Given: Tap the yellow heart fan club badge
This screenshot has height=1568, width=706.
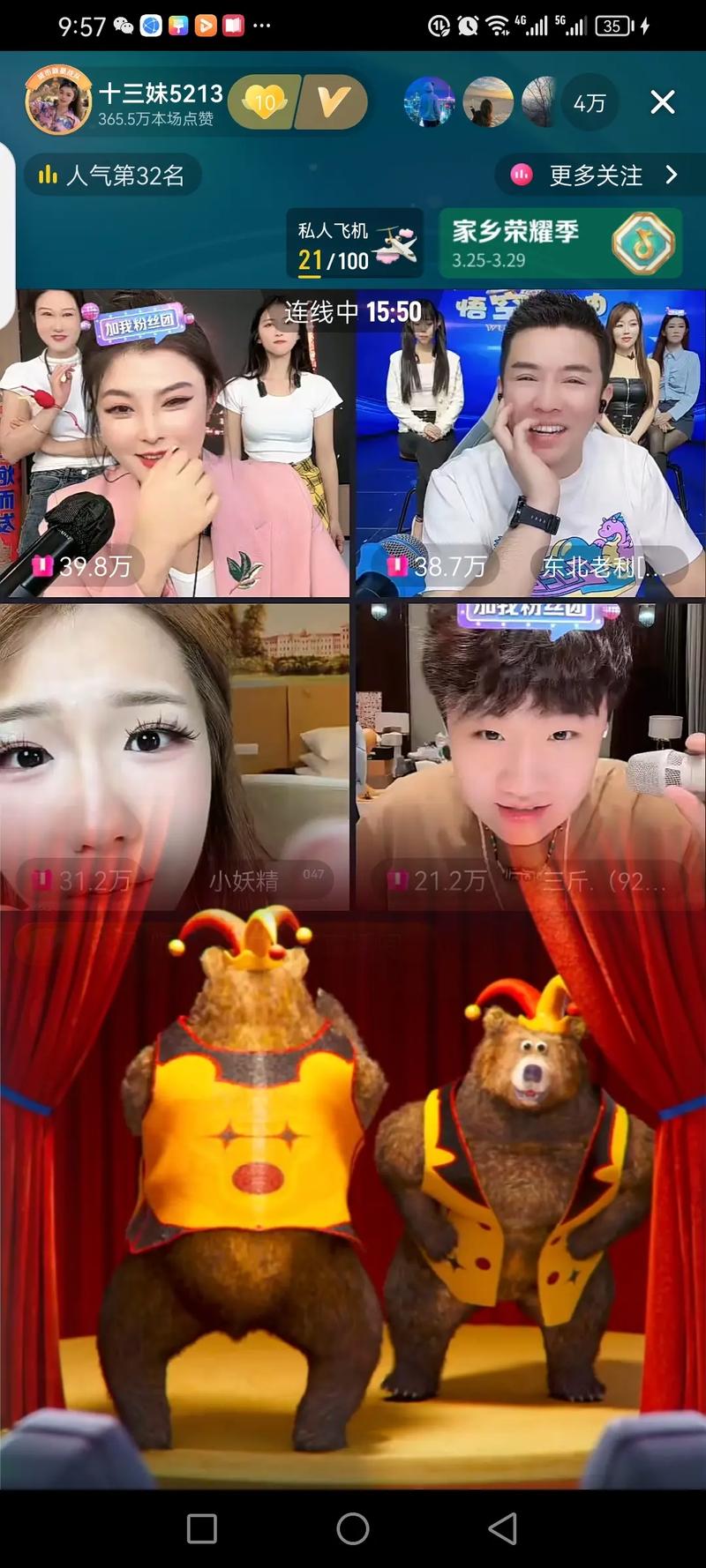Looking at the screenshot, I should [x=264, y=103].
